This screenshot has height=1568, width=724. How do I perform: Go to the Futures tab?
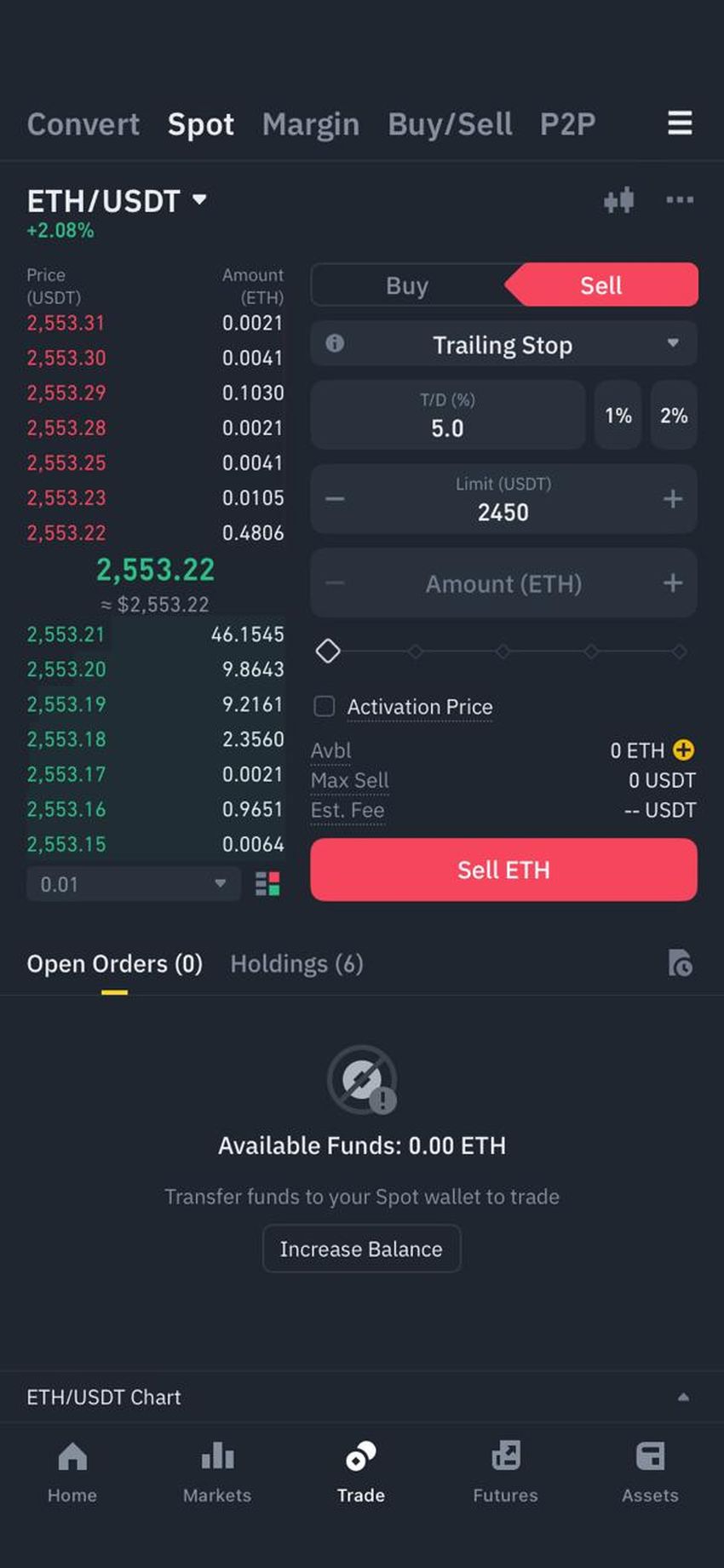[x=505, y=1472]
